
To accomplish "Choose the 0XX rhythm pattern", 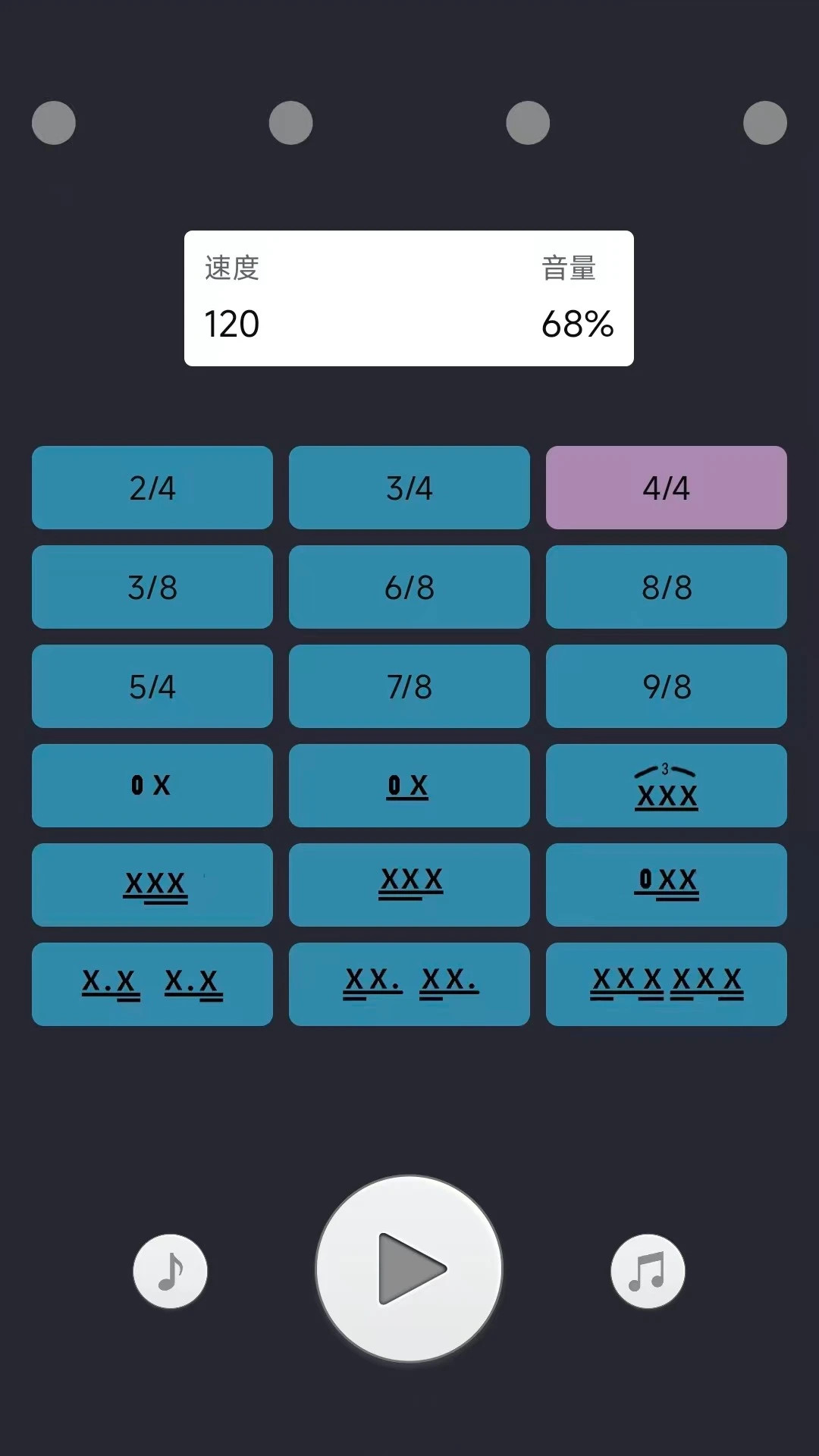I will click(x=667, y=885).
